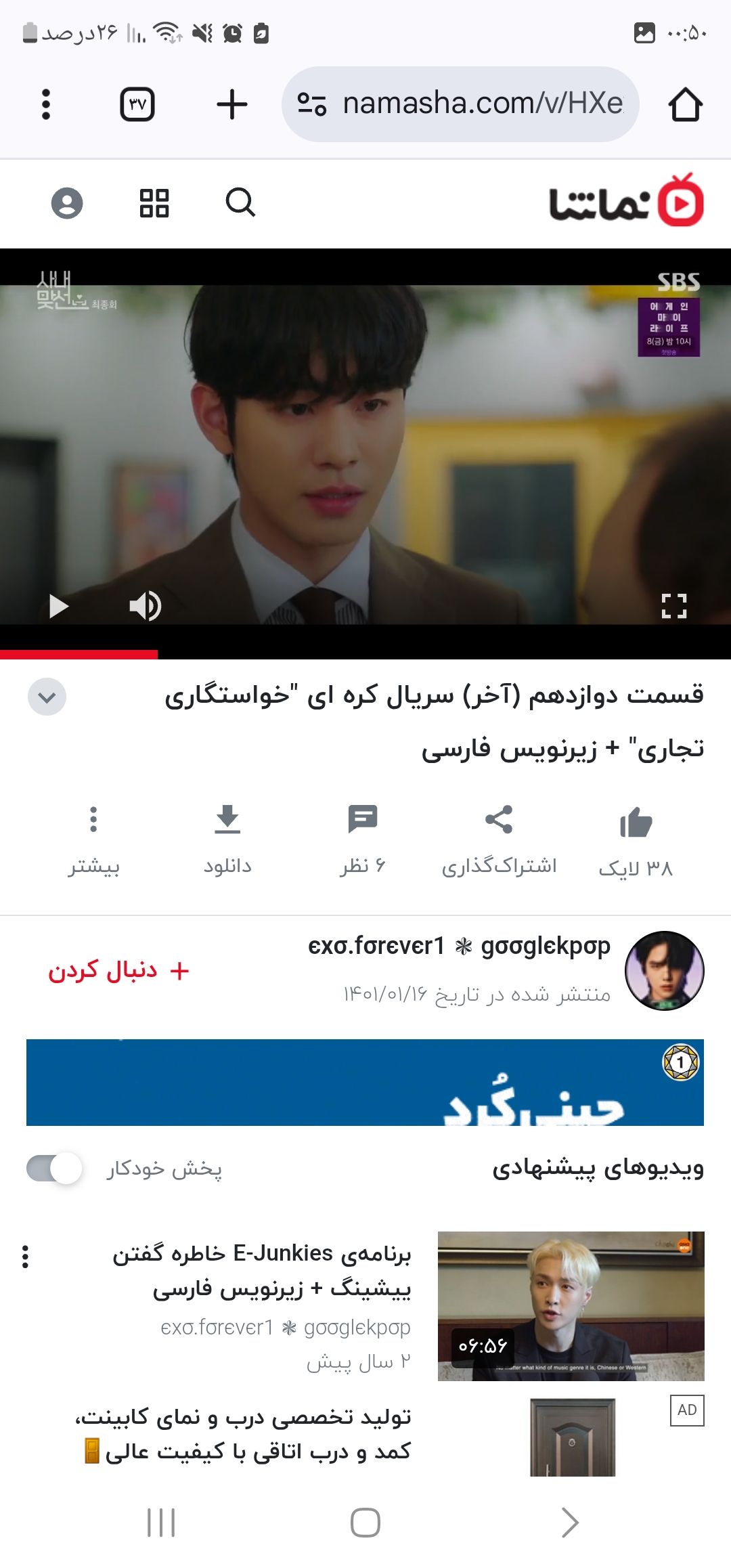Open the suggested E-Junkies video
731x1568 pixels.
(x=571, y=1306)
